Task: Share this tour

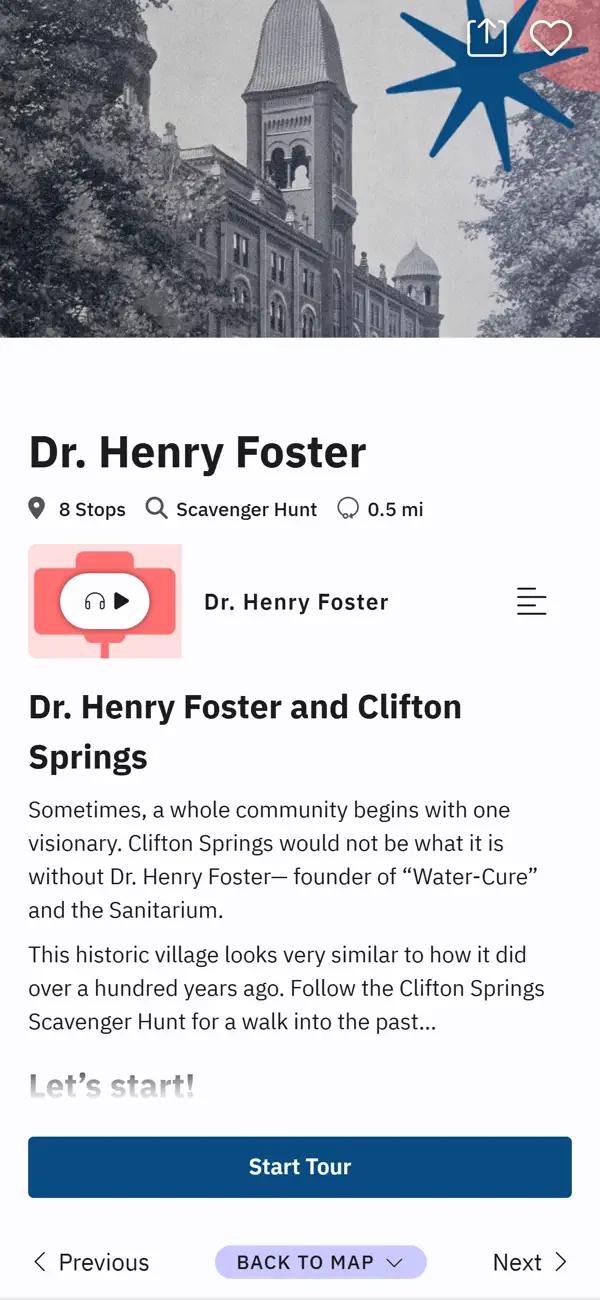Action: coord(487,37)
